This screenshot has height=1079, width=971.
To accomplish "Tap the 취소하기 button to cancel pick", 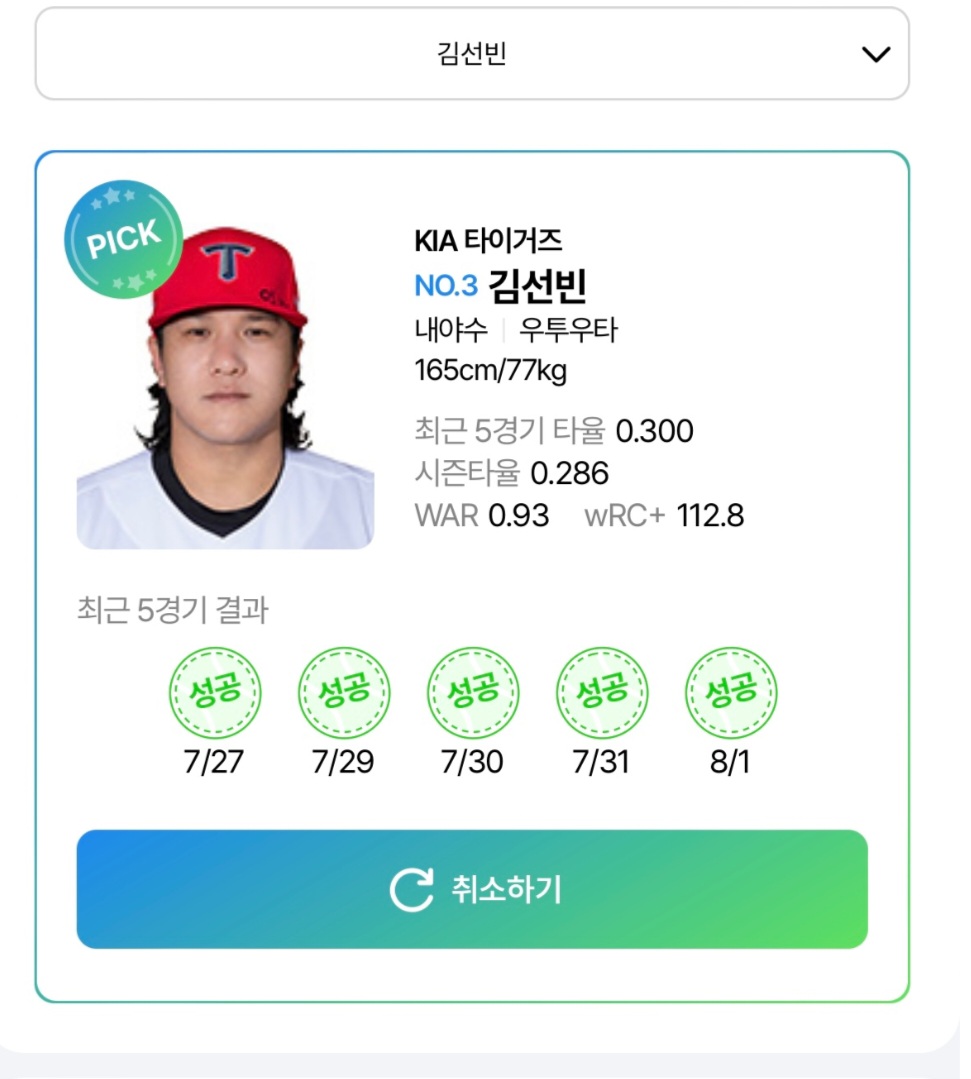I will (x=472, y=889).
